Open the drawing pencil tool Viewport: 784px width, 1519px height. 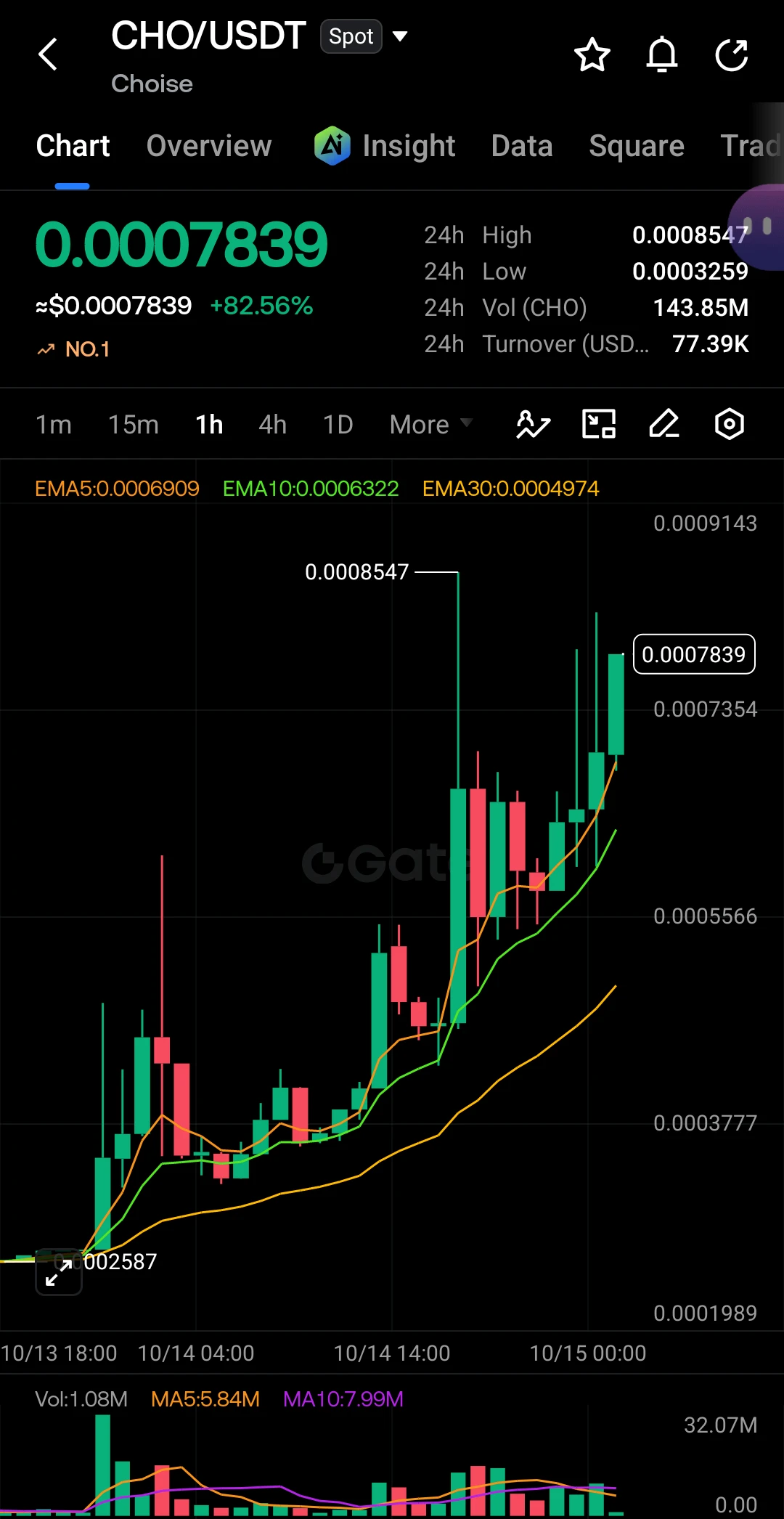[x=664, y=424]
